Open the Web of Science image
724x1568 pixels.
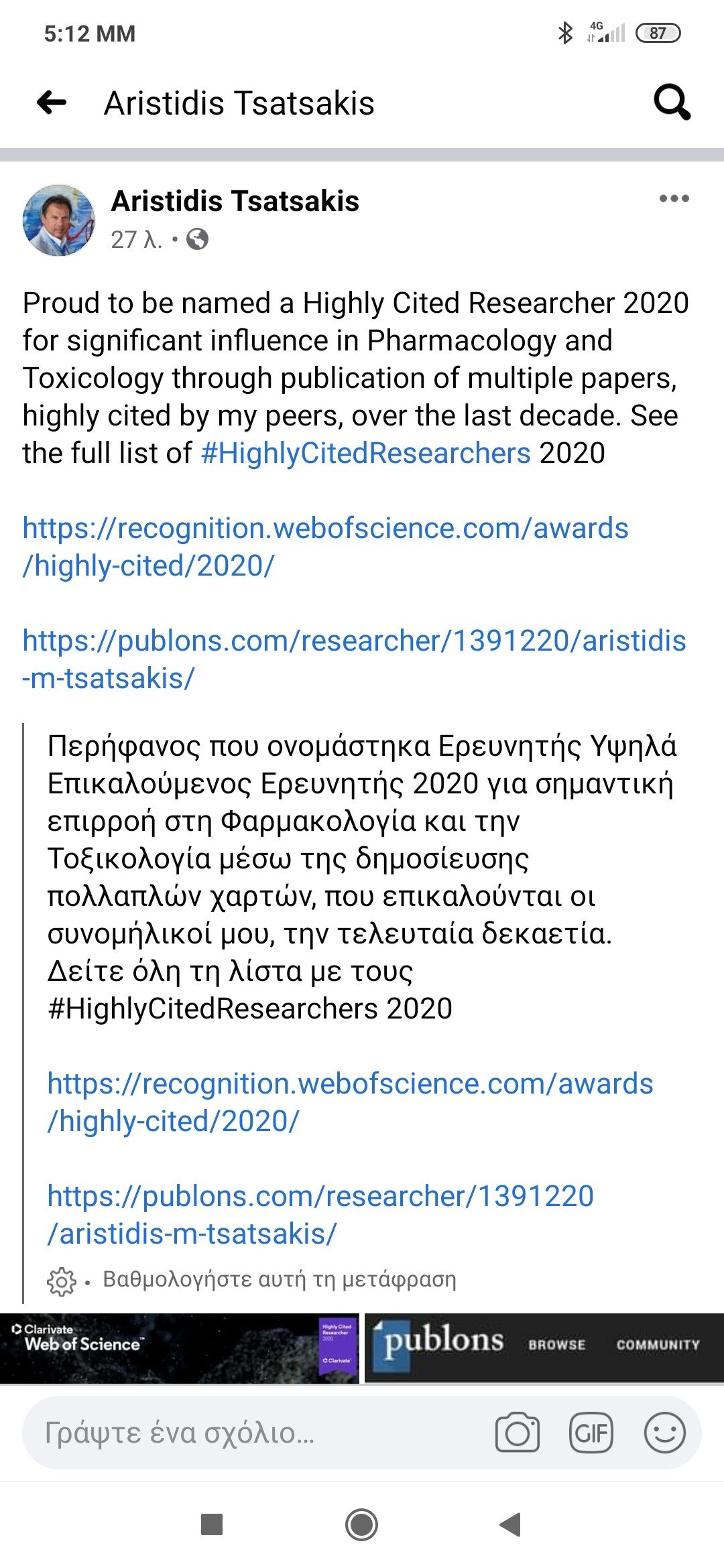(180, 1349)
